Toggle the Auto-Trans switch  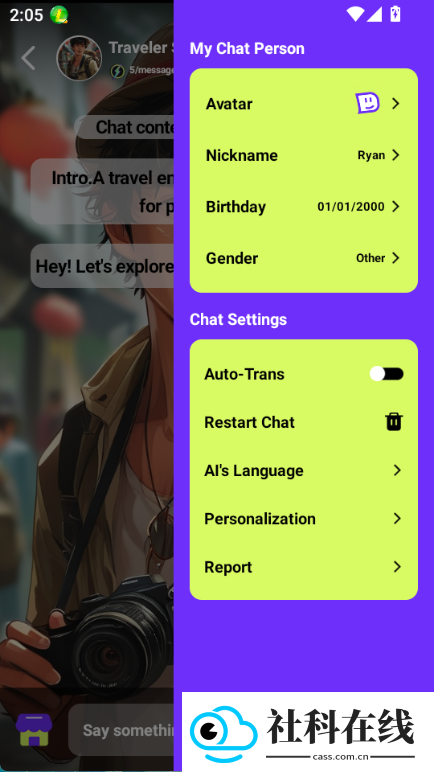pyautogui.click(x=387, y=374)
